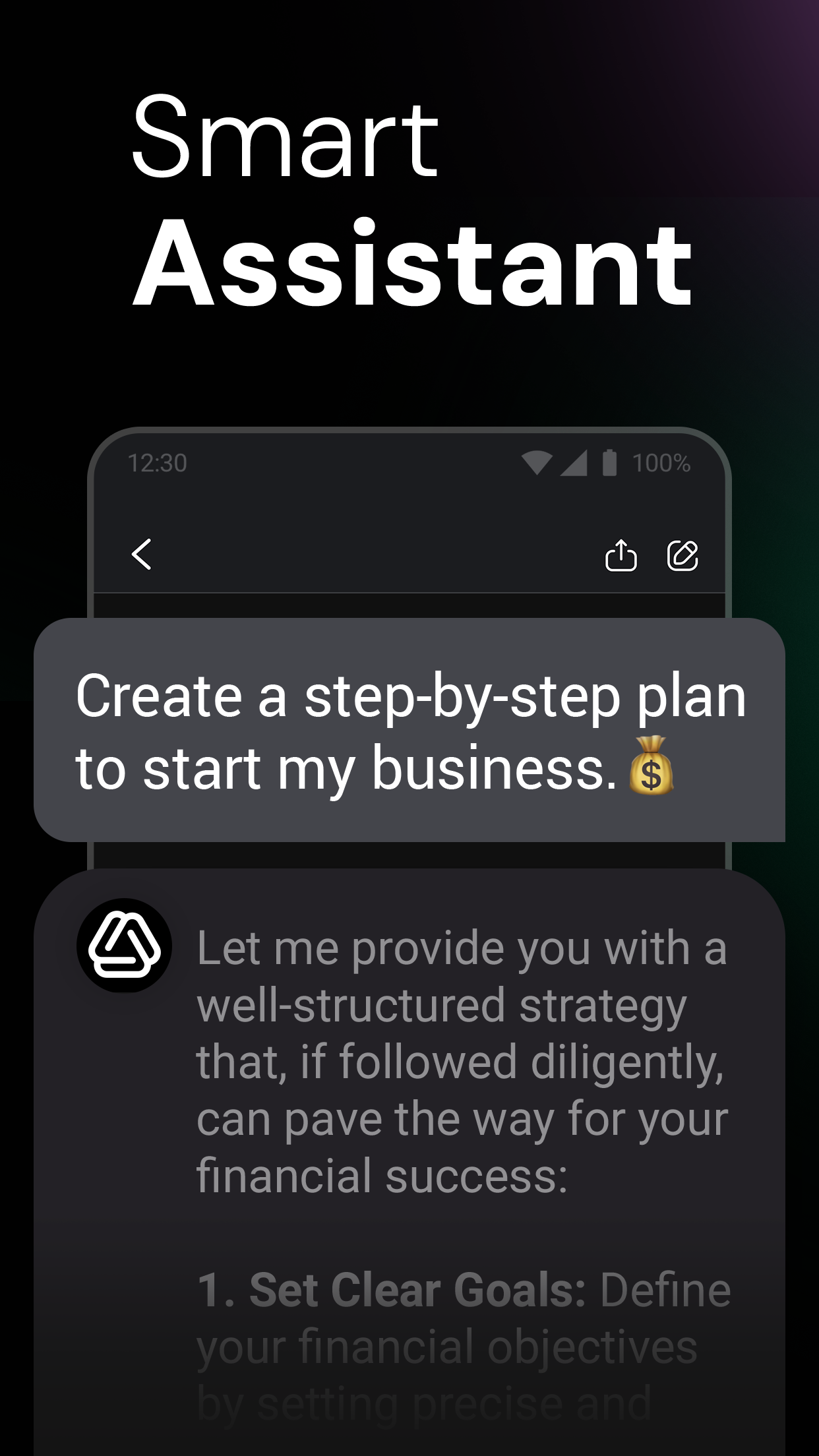The height and width of the screenshot is (1456, 819).
Task: Tap the Wi-Fi indicator in the status bar
Action: click(x=537, y=464)
